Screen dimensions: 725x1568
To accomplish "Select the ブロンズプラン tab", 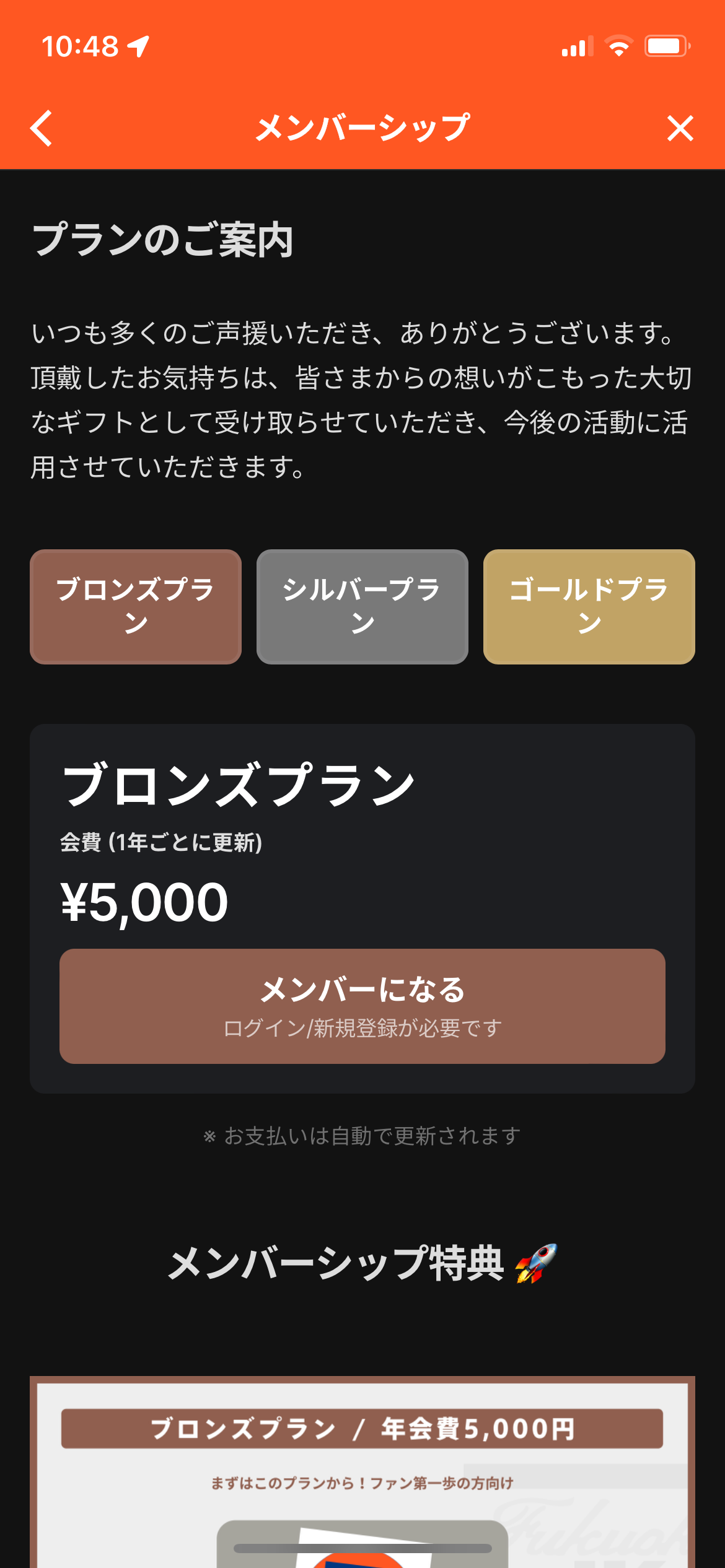I will [136, 606].
